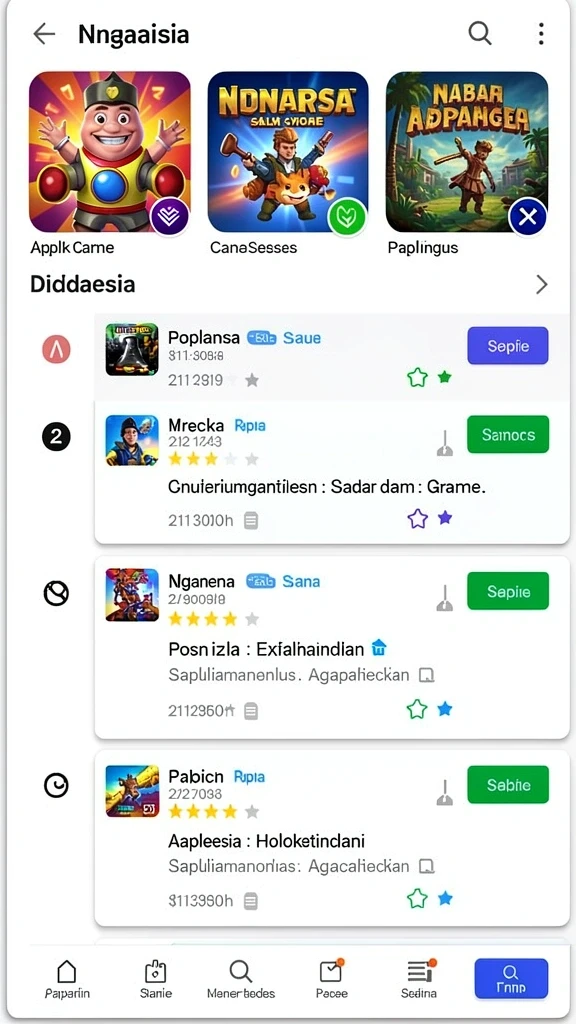Switch to the Paparin home tab
The height and width of the screenshot is (1024, 576).
(67, 980)
